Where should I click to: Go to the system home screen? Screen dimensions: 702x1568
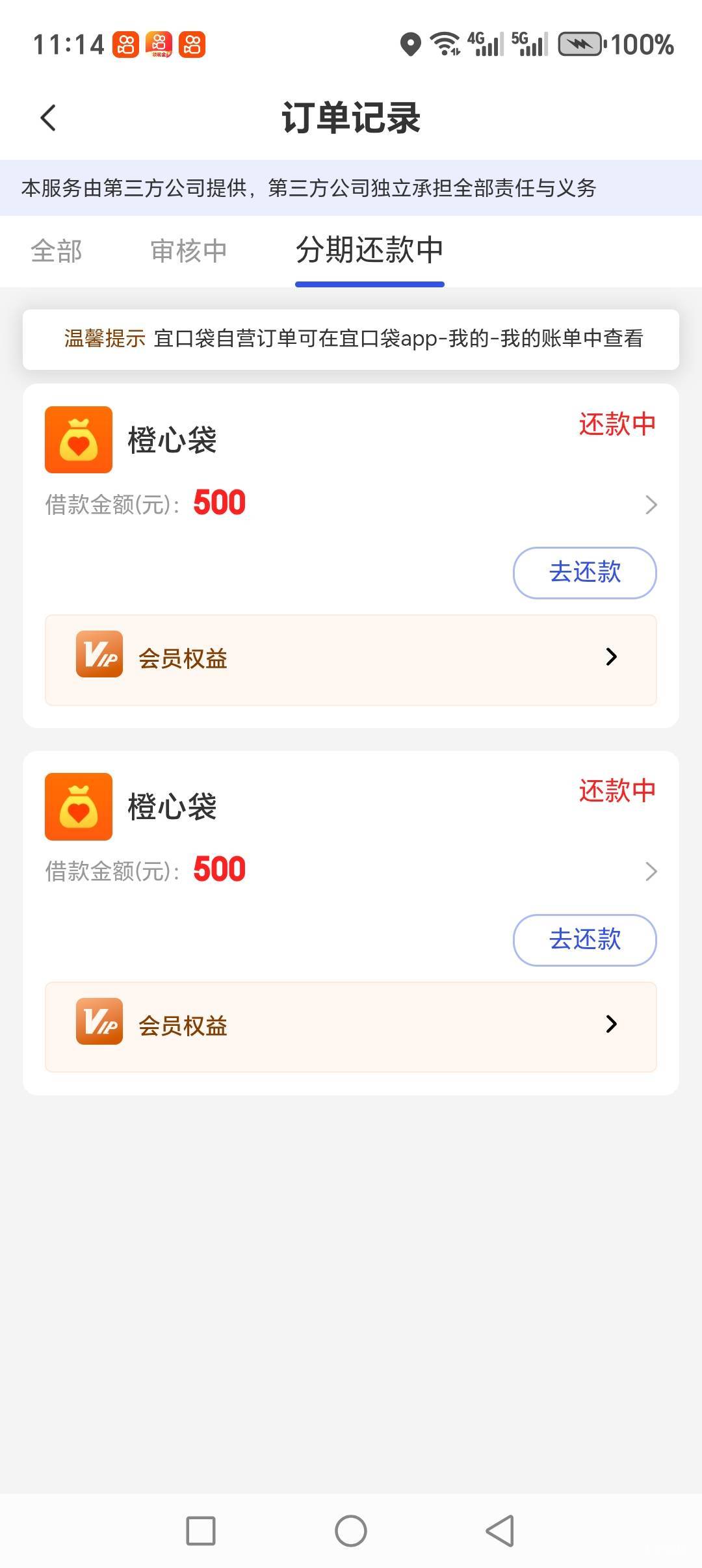(x=350, y=1531)
